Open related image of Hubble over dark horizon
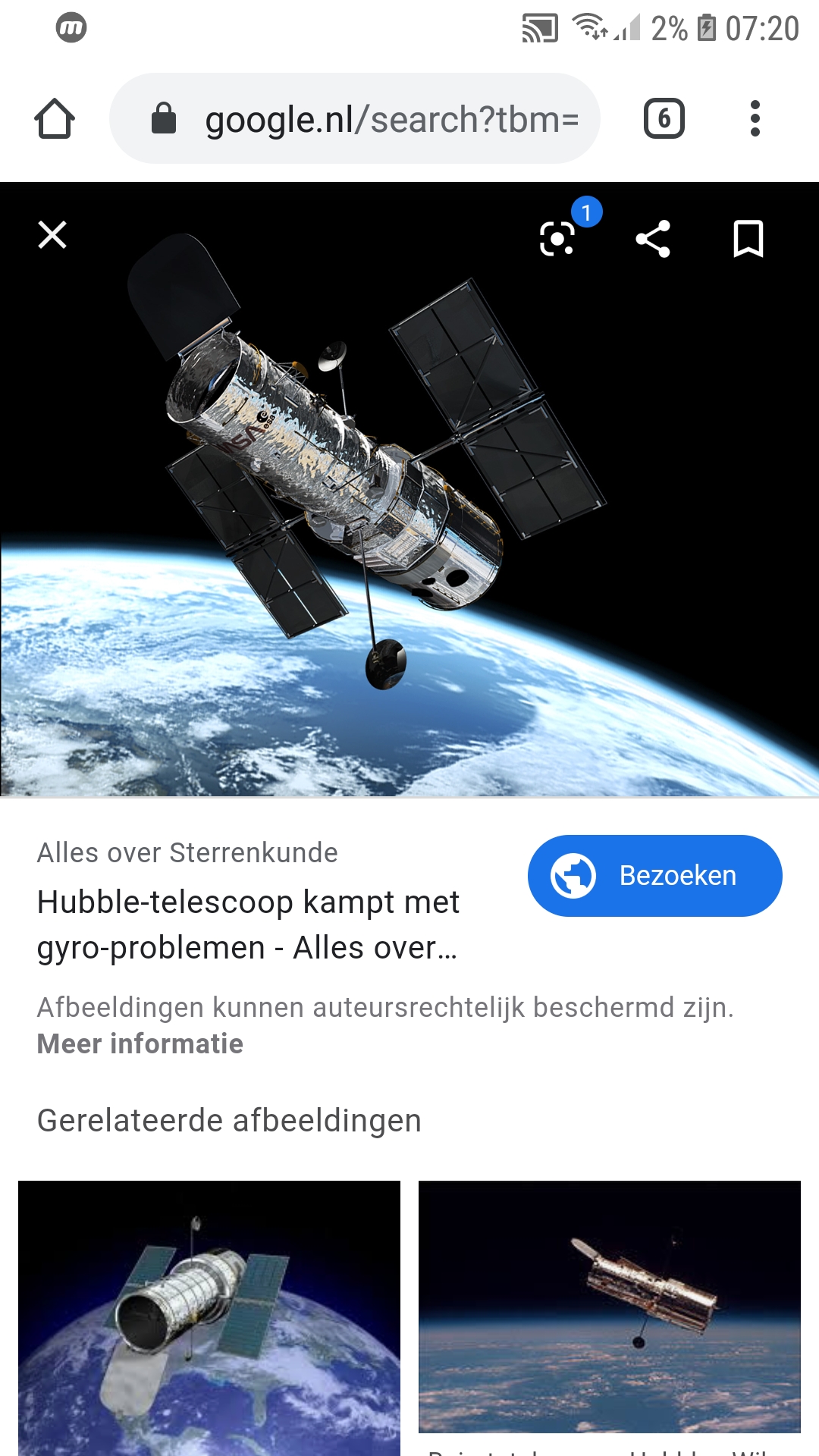This screenshot has width=819, height=1456. pos(610,1306)
